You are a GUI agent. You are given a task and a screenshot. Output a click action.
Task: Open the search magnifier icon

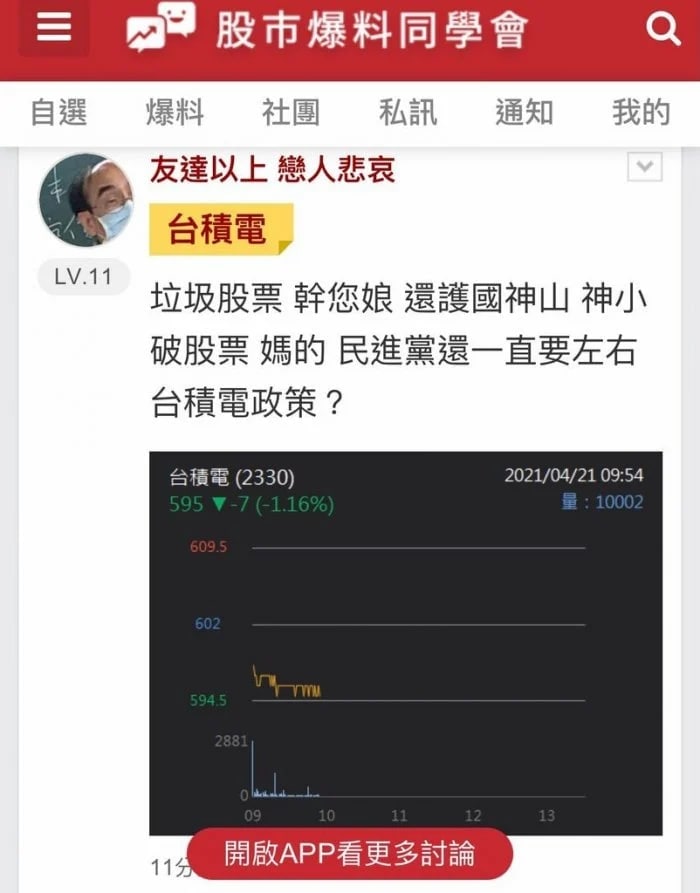pyautogui.click(x=663, y=28)
